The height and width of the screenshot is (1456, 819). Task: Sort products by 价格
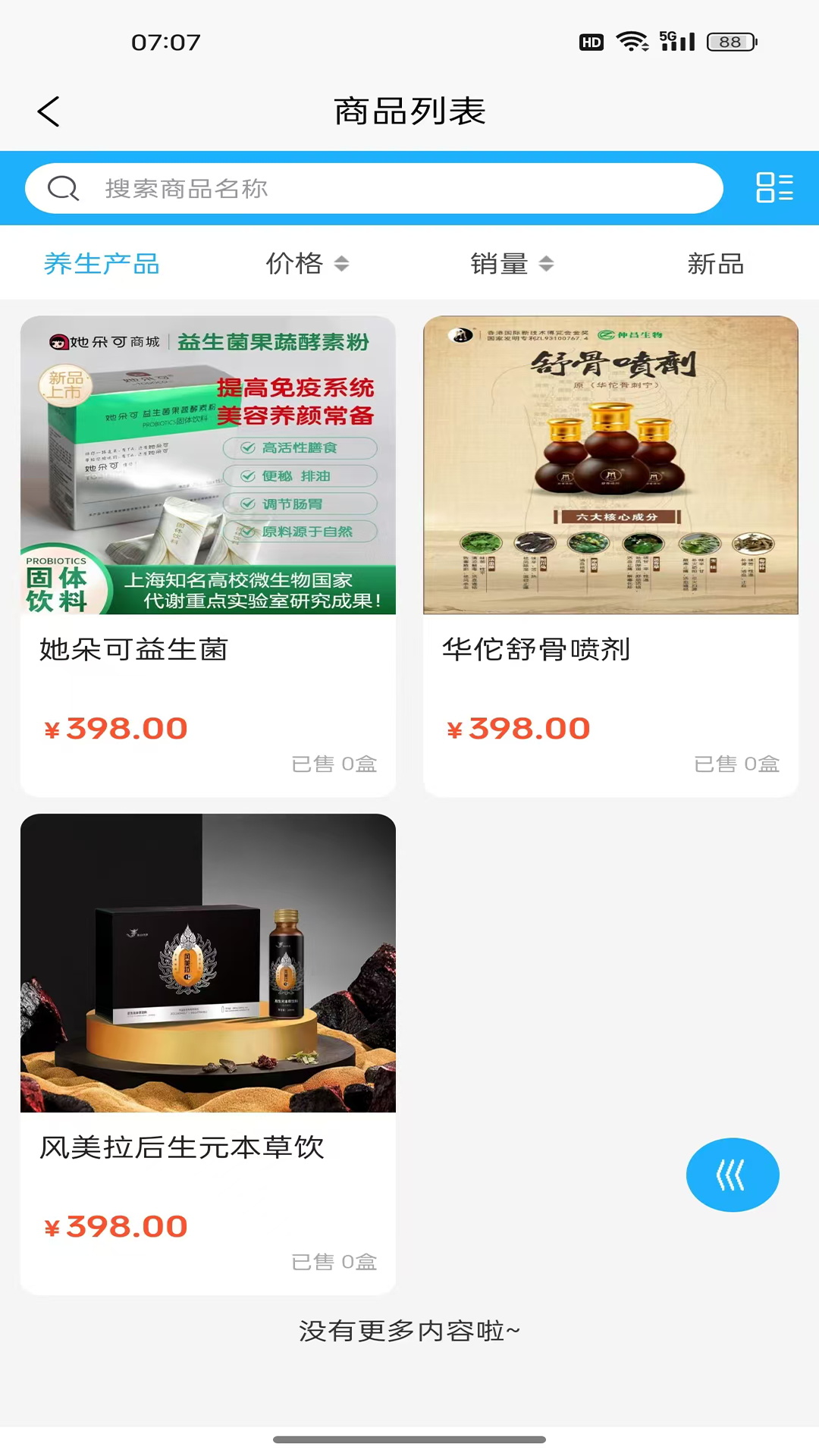[306, 264]
